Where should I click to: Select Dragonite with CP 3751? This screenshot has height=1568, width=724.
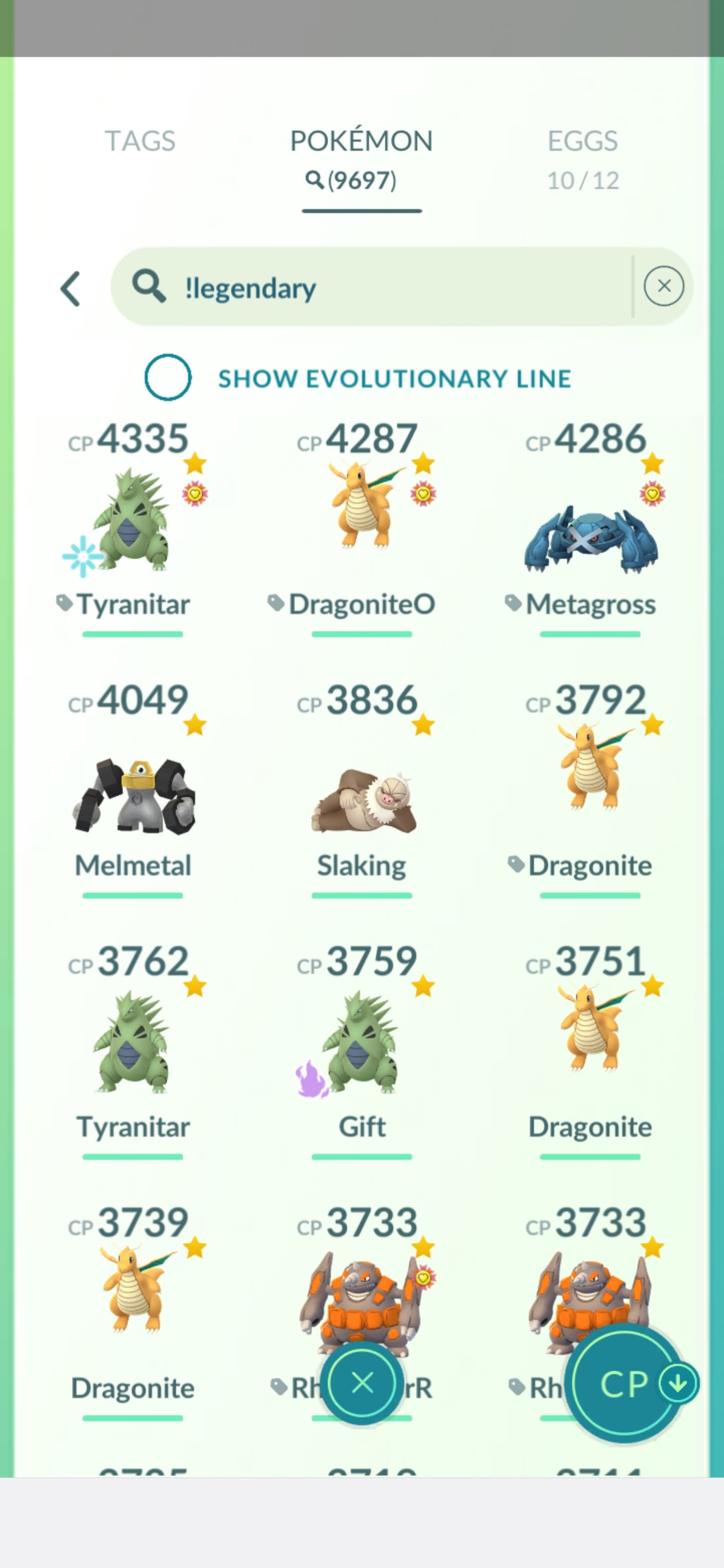tap(590, 1050)
